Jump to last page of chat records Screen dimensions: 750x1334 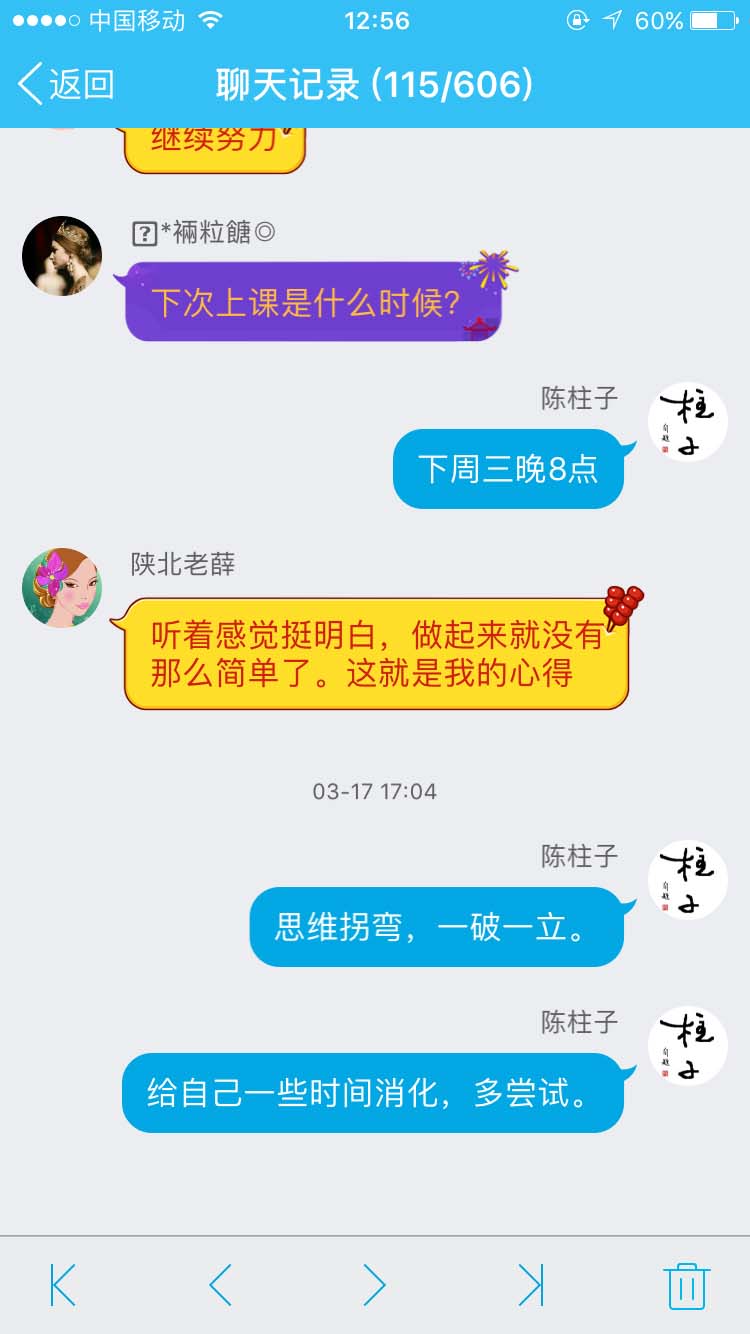(530, 1286)
